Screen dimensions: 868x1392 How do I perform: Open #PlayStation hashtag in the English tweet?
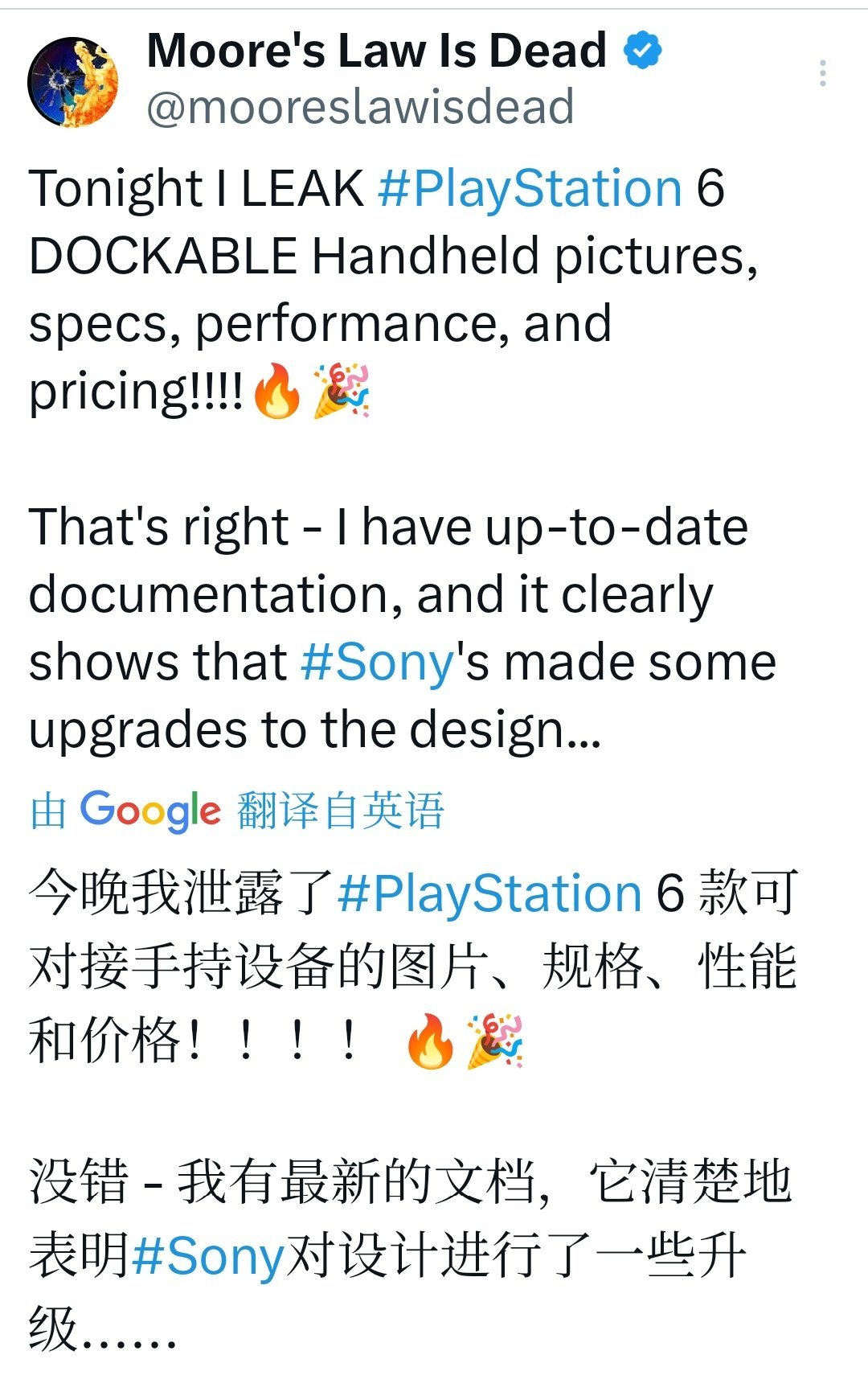point(530,189)
